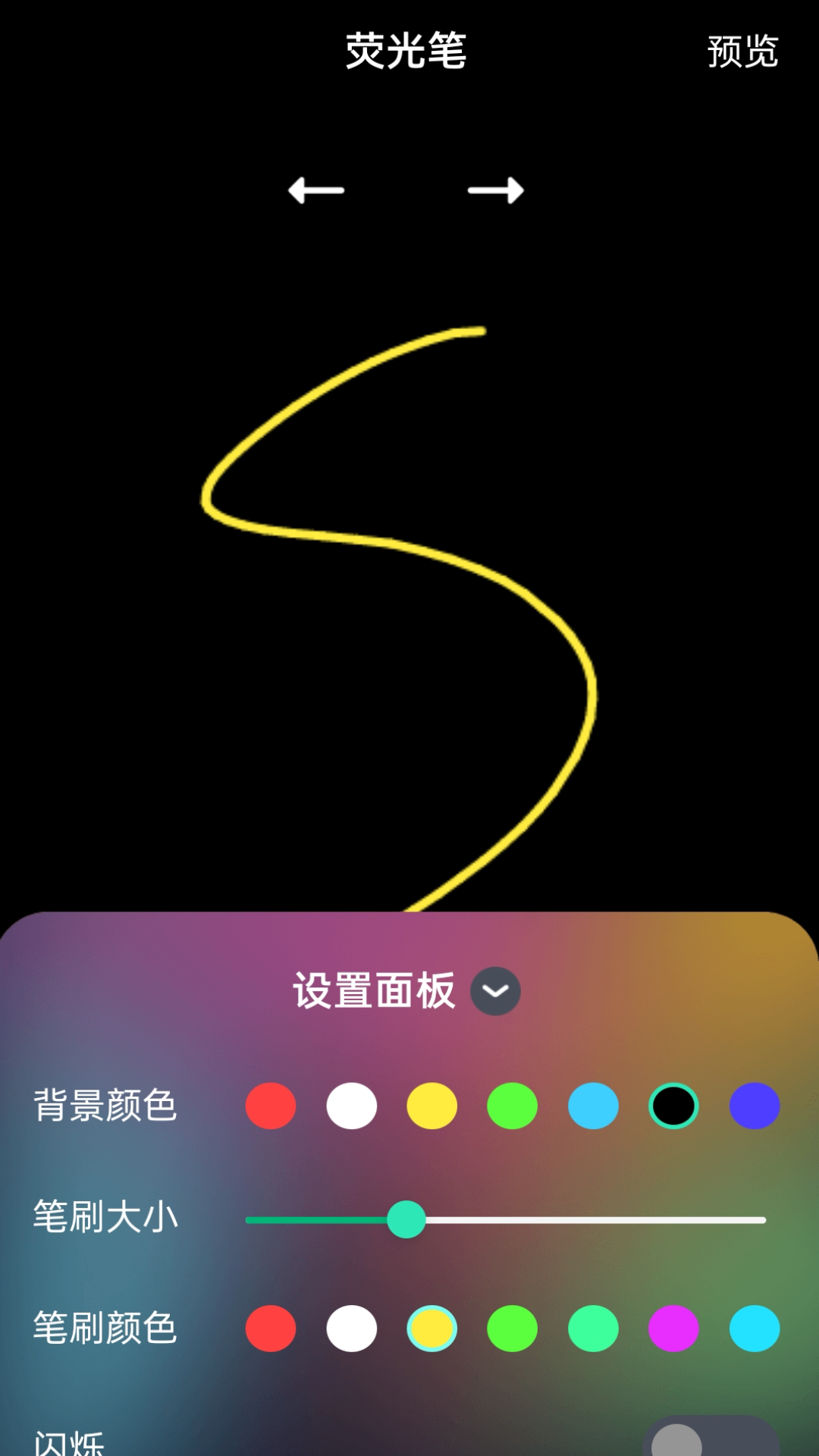Viewport: 819px width, 1456px height.
Task: Select light blue background color
Action: click(593, 1106)
